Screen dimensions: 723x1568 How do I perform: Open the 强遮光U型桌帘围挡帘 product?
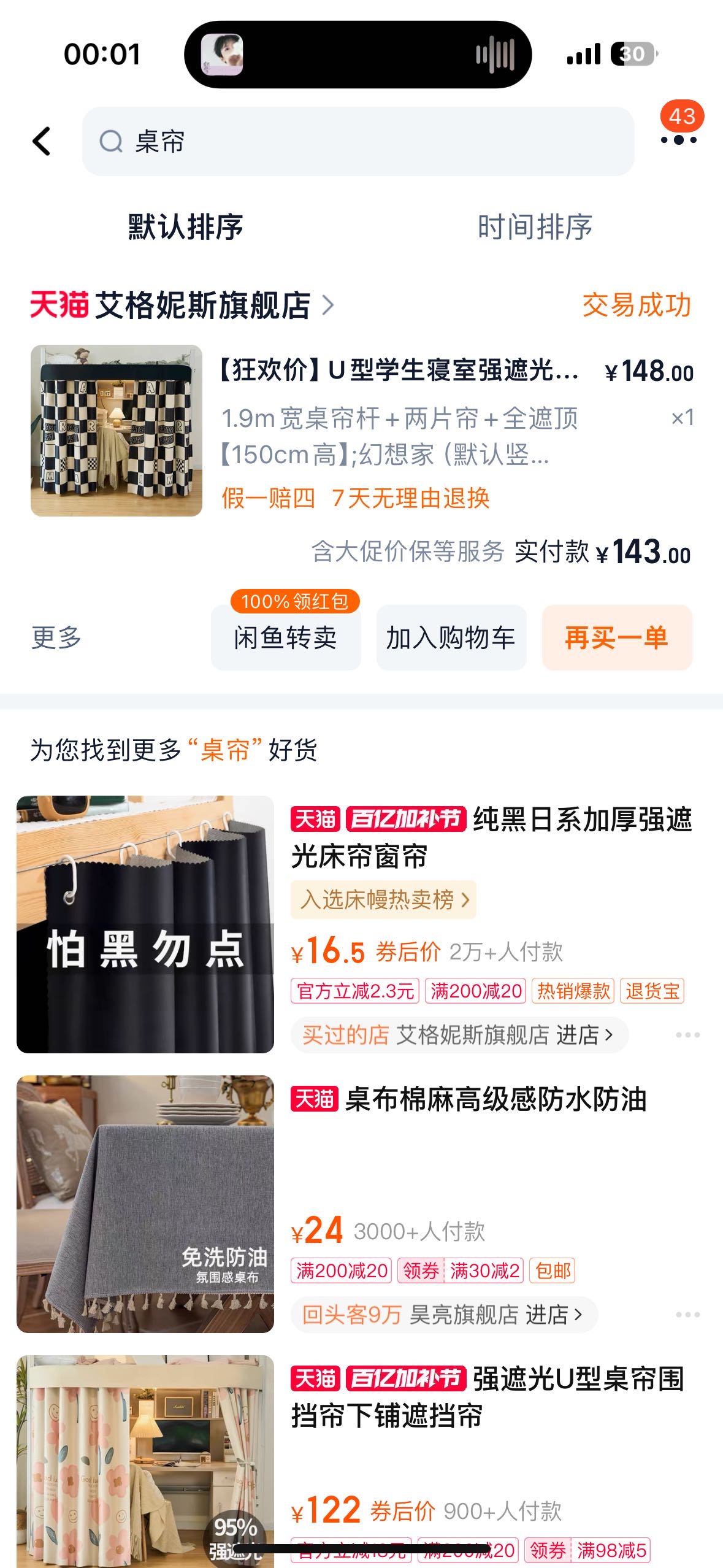pyautogui.click(x=488, y=1397)
